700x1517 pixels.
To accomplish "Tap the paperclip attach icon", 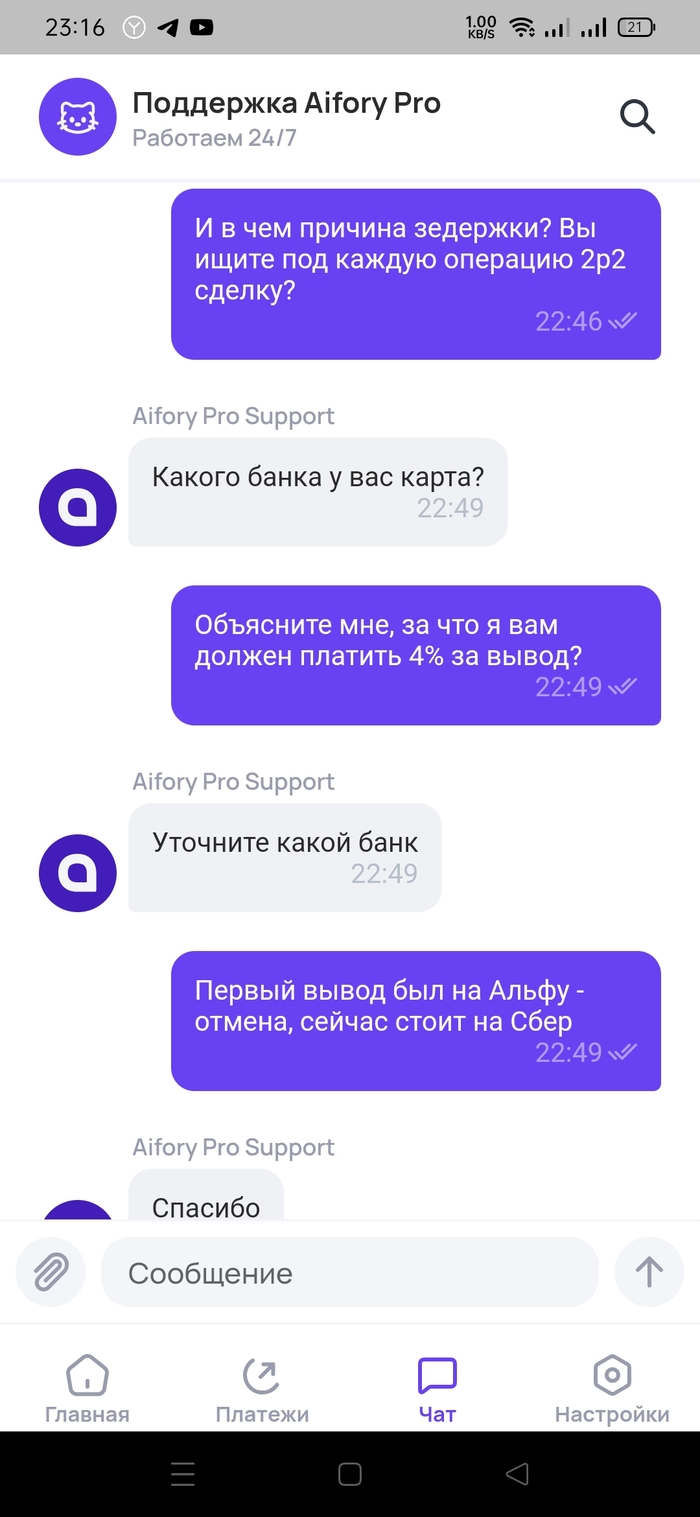I will pos(50,1272).
